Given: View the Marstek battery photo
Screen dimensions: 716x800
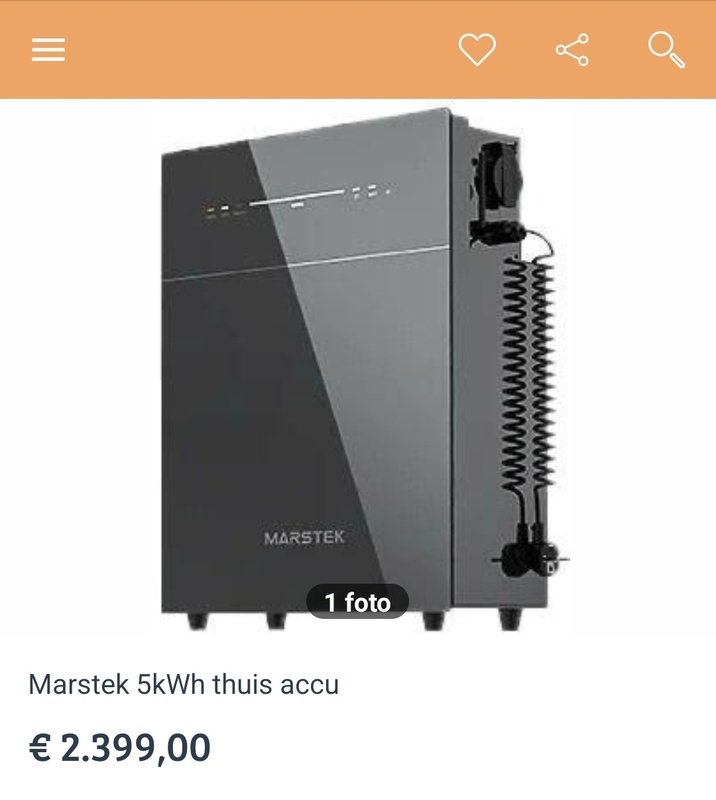Looking at the screenshot, I should 358,370.
